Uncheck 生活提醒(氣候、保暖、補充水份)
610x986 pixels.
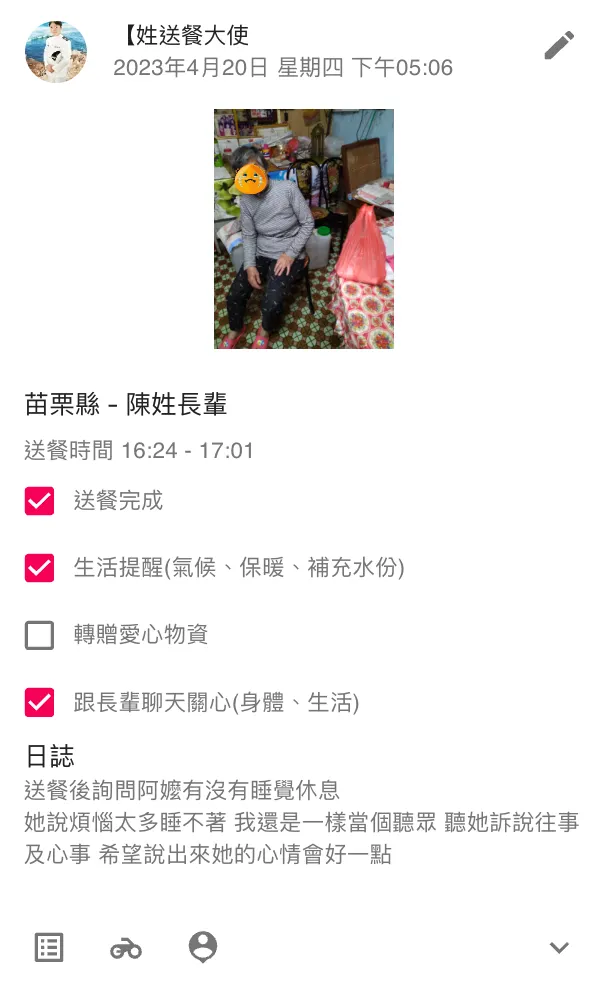point(39,568)
